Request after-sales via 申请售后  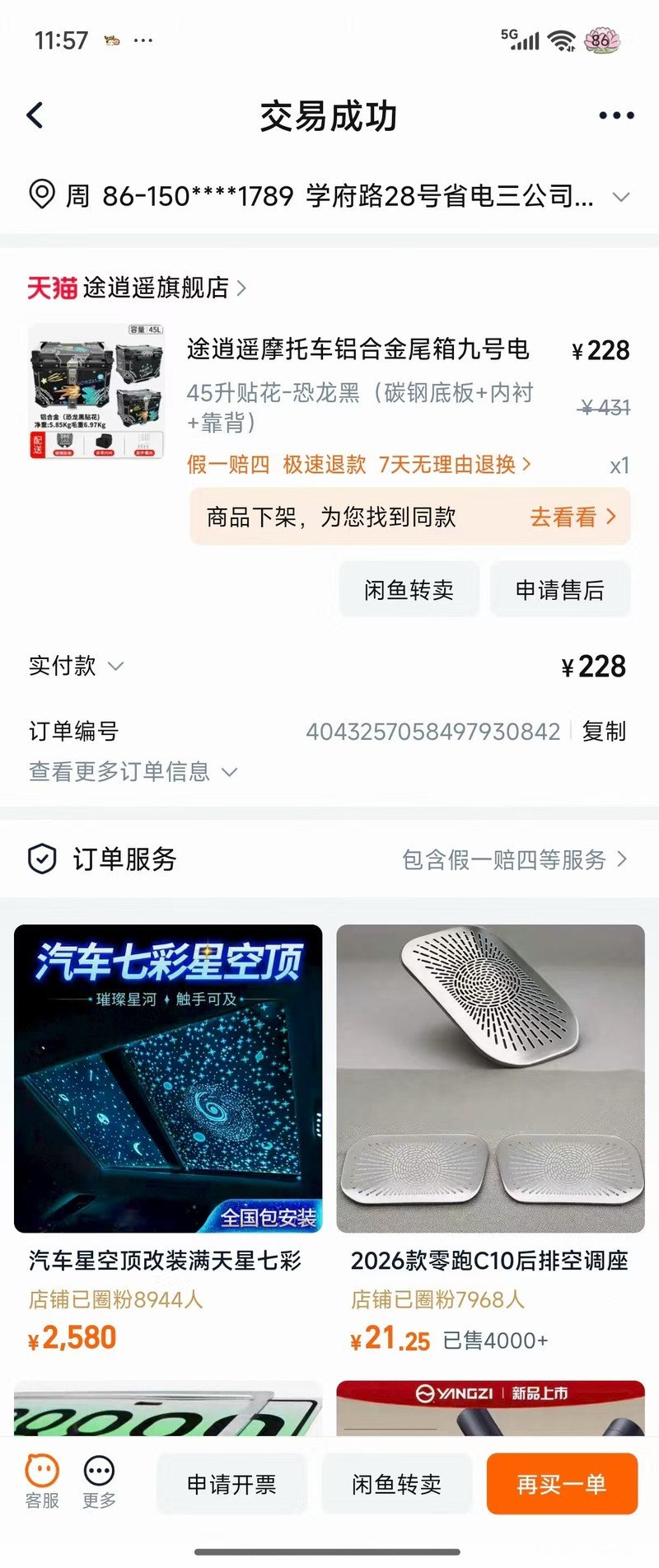560,590
